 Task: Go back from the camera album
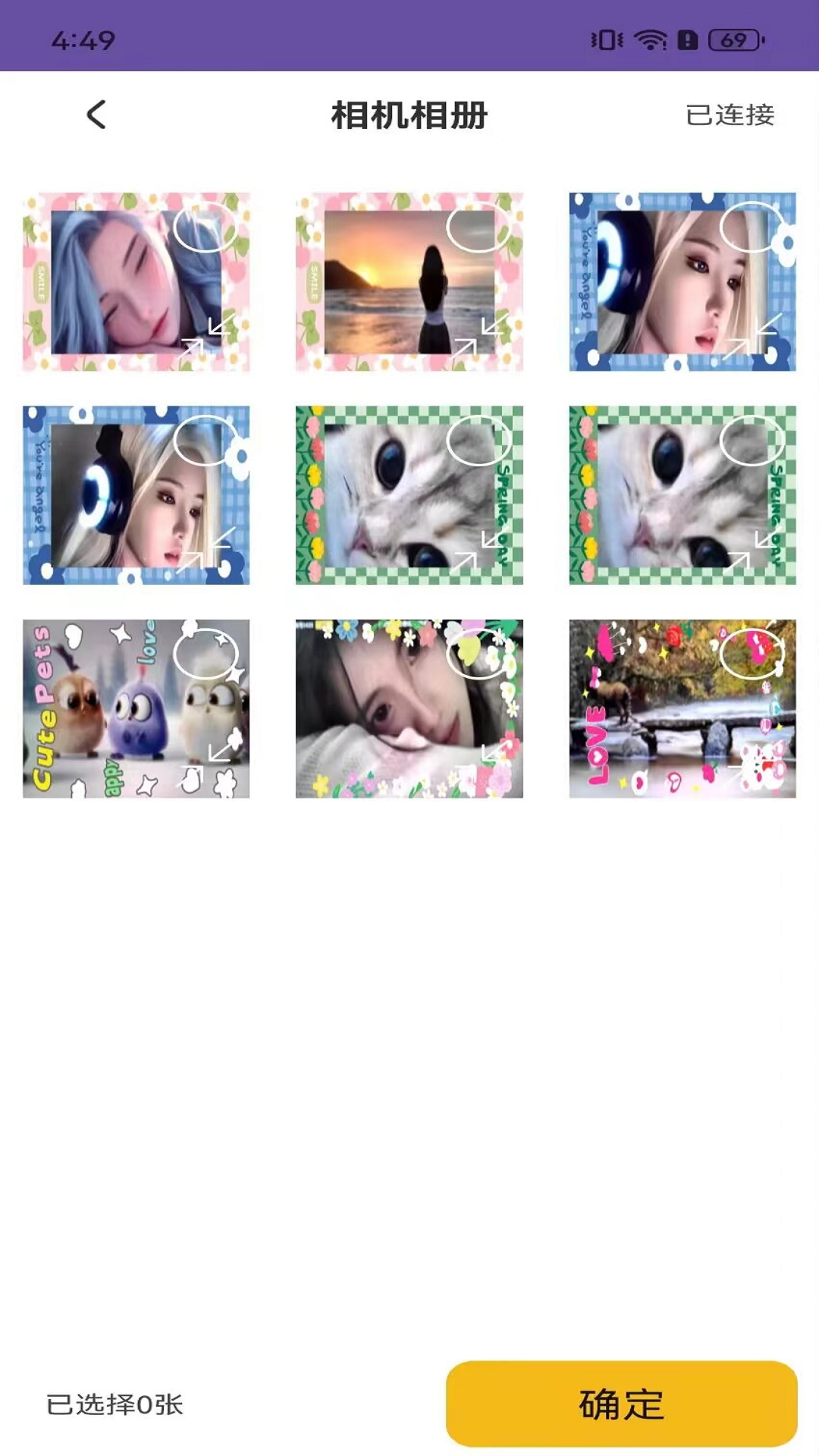click(96, 115)
